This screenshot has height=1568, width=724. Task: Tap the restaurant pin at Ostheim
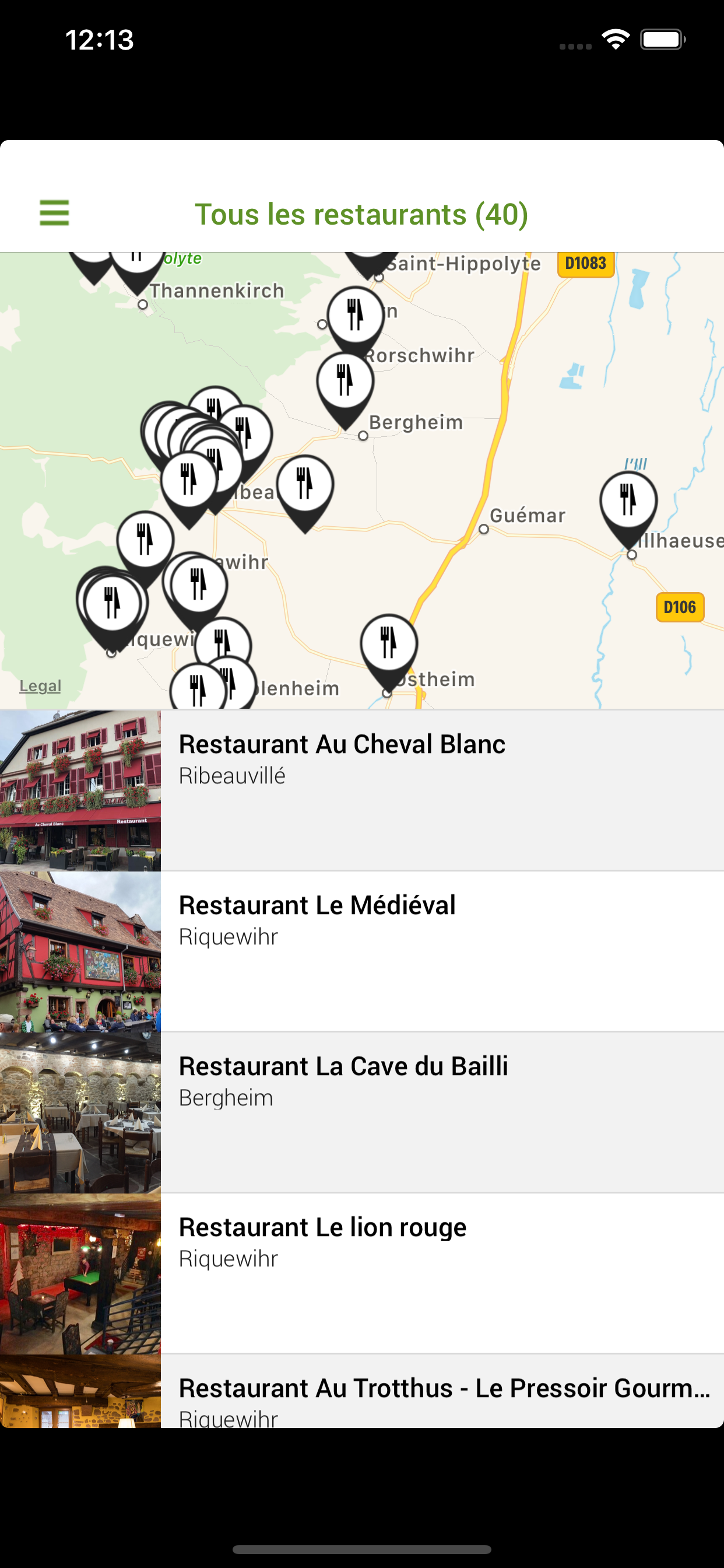click(x=388, y=644)
